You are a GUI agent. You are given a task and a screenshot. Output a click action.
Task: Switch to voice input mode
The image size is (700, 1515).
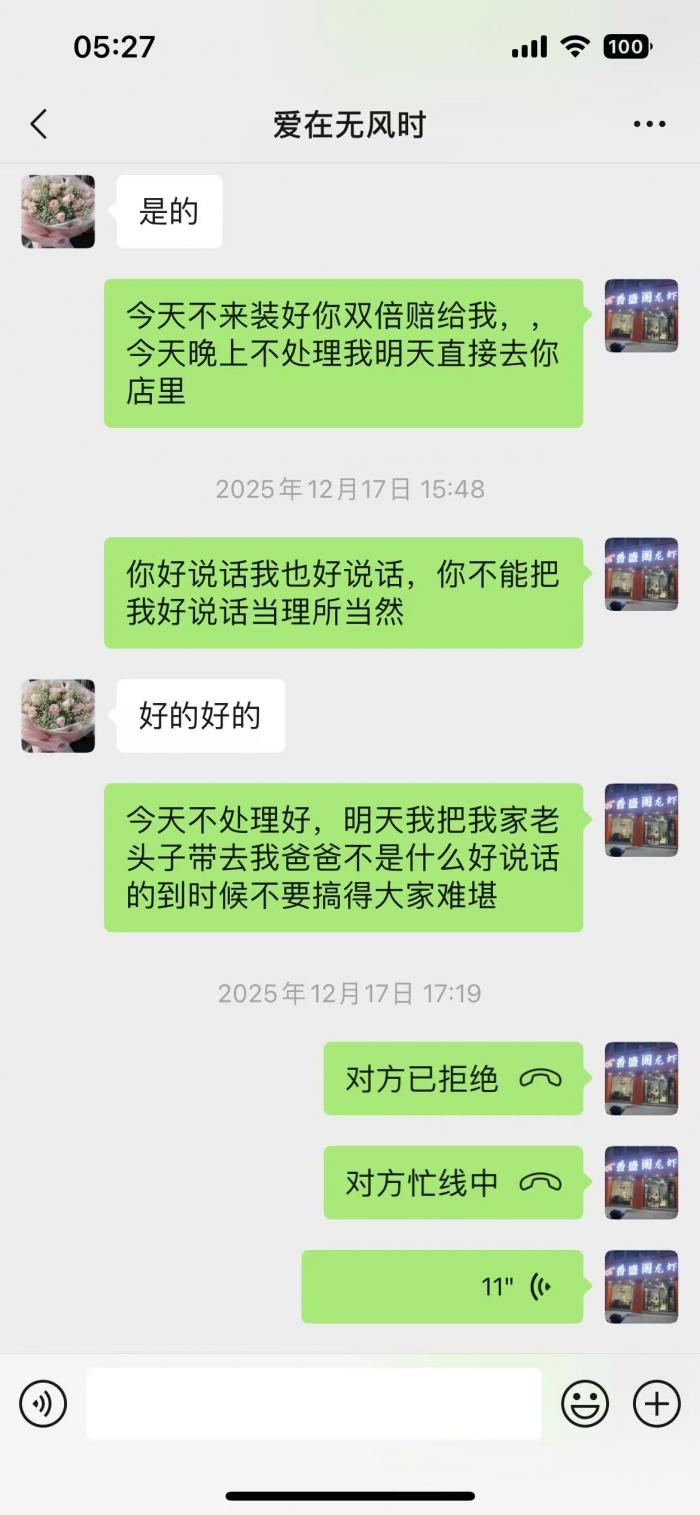point(43,1404)
